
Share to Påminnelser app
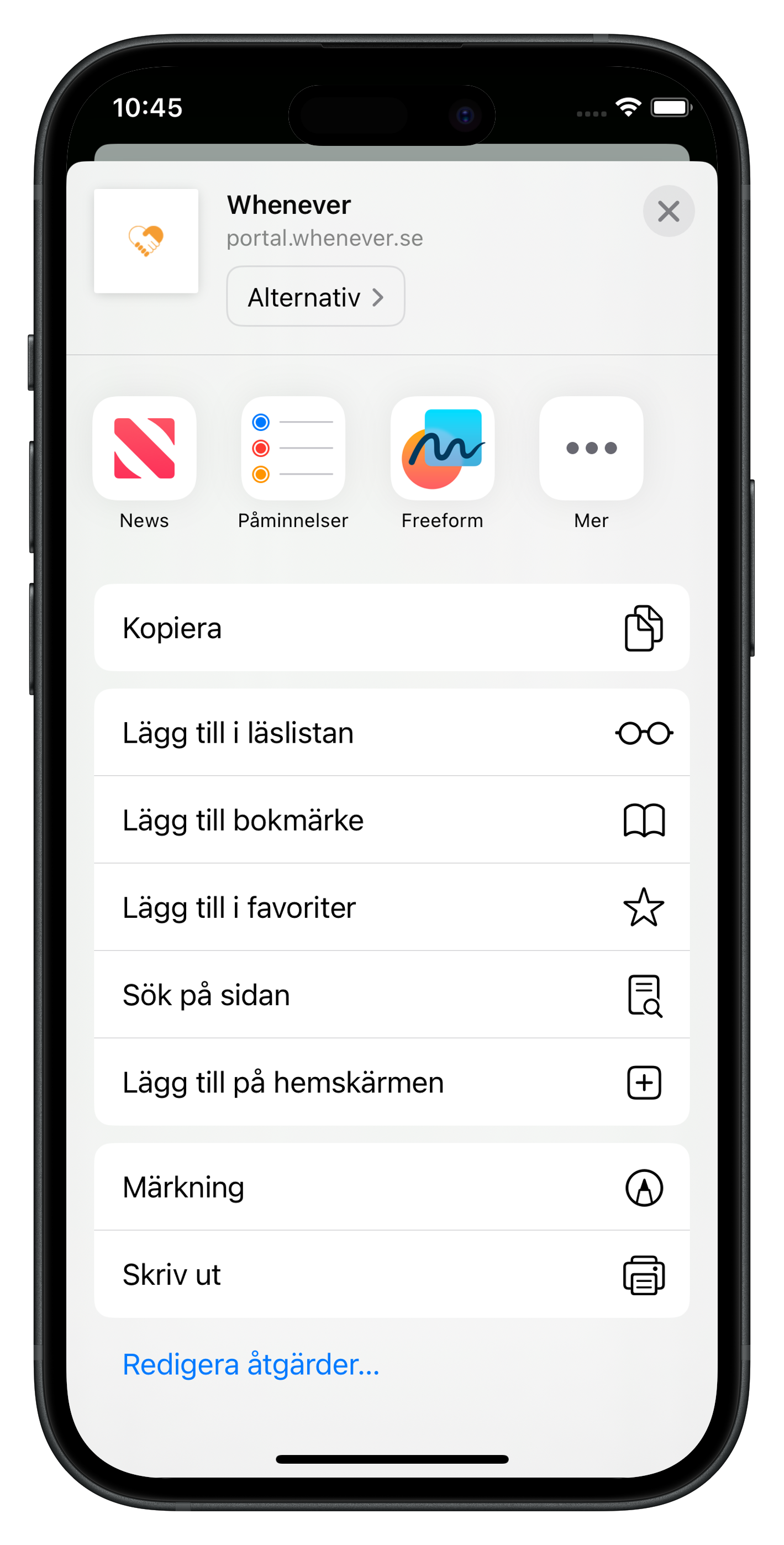293,449
